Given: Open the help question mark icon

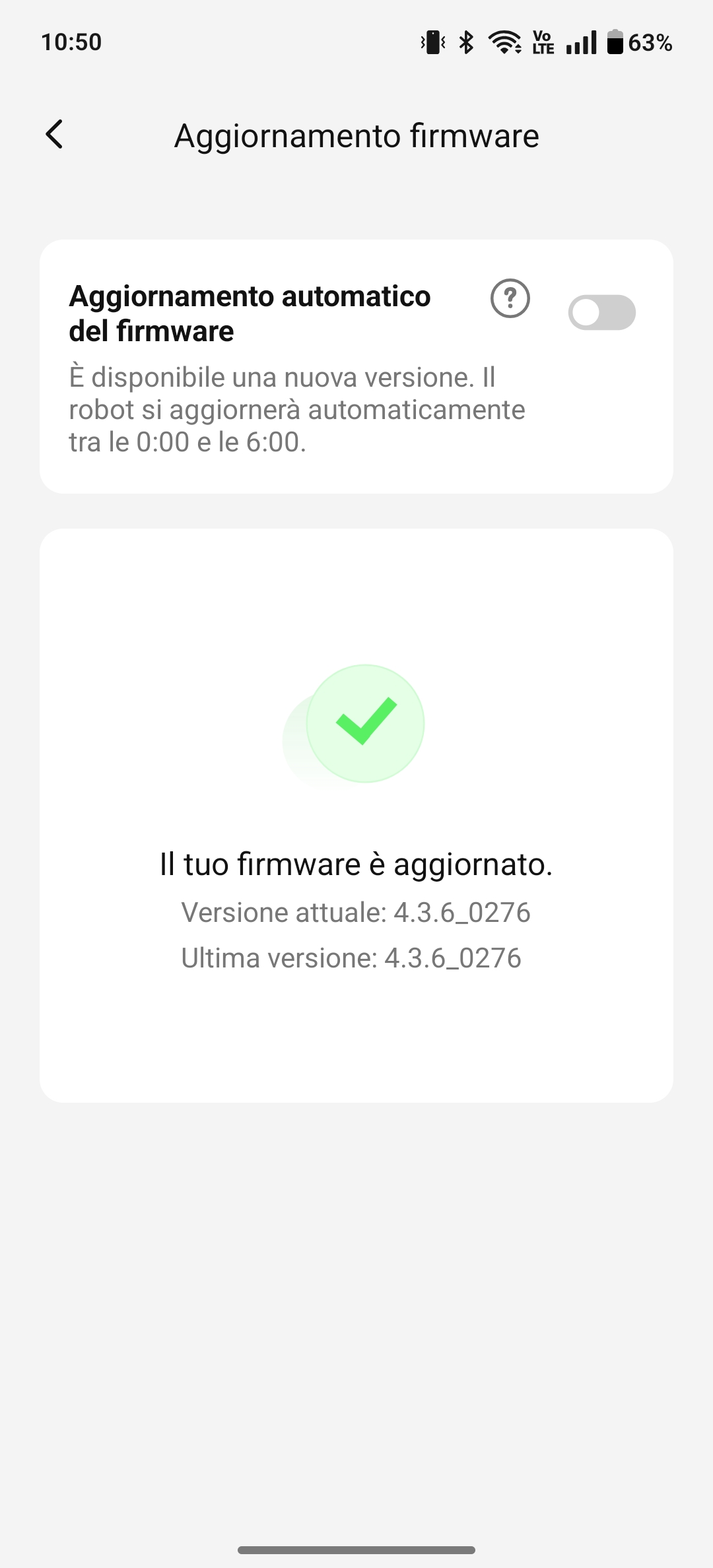Looking at the screenshot, I should pyautogui.click(x=510, y=298).
